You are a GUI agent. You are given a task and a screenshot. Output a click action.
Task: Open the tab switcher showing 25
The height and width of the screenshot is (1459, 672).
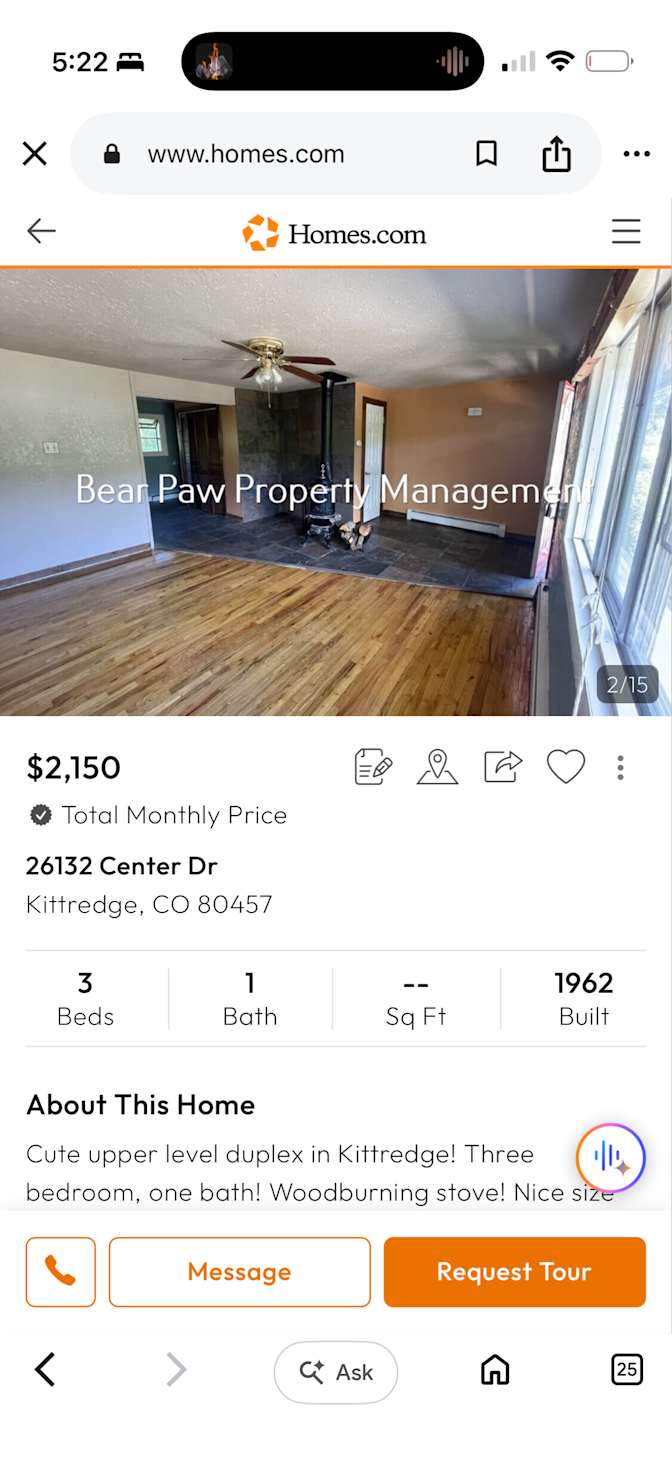click(627, 1370)
